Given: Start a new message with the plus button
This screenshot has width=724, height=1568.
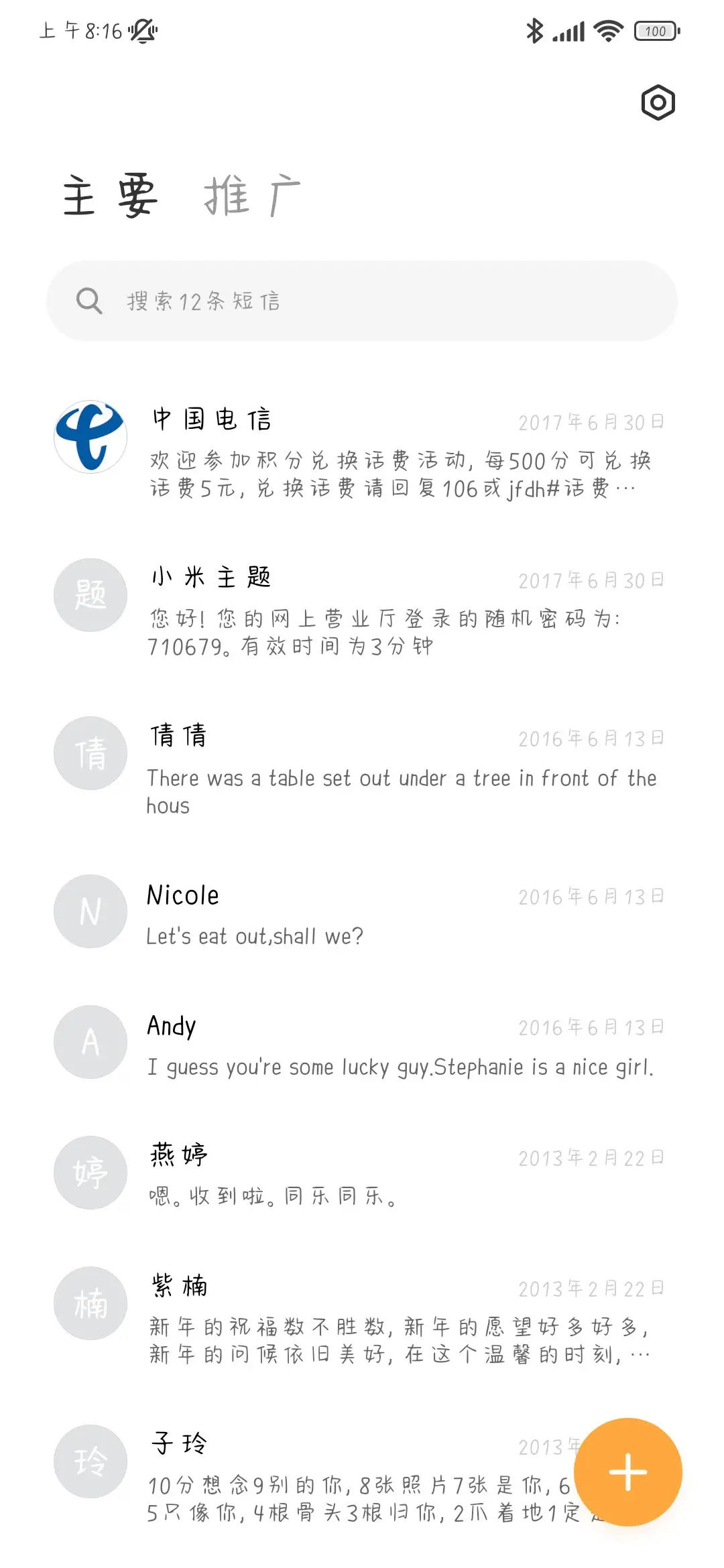Looking at the screenshot, I should click(627, 1471).
